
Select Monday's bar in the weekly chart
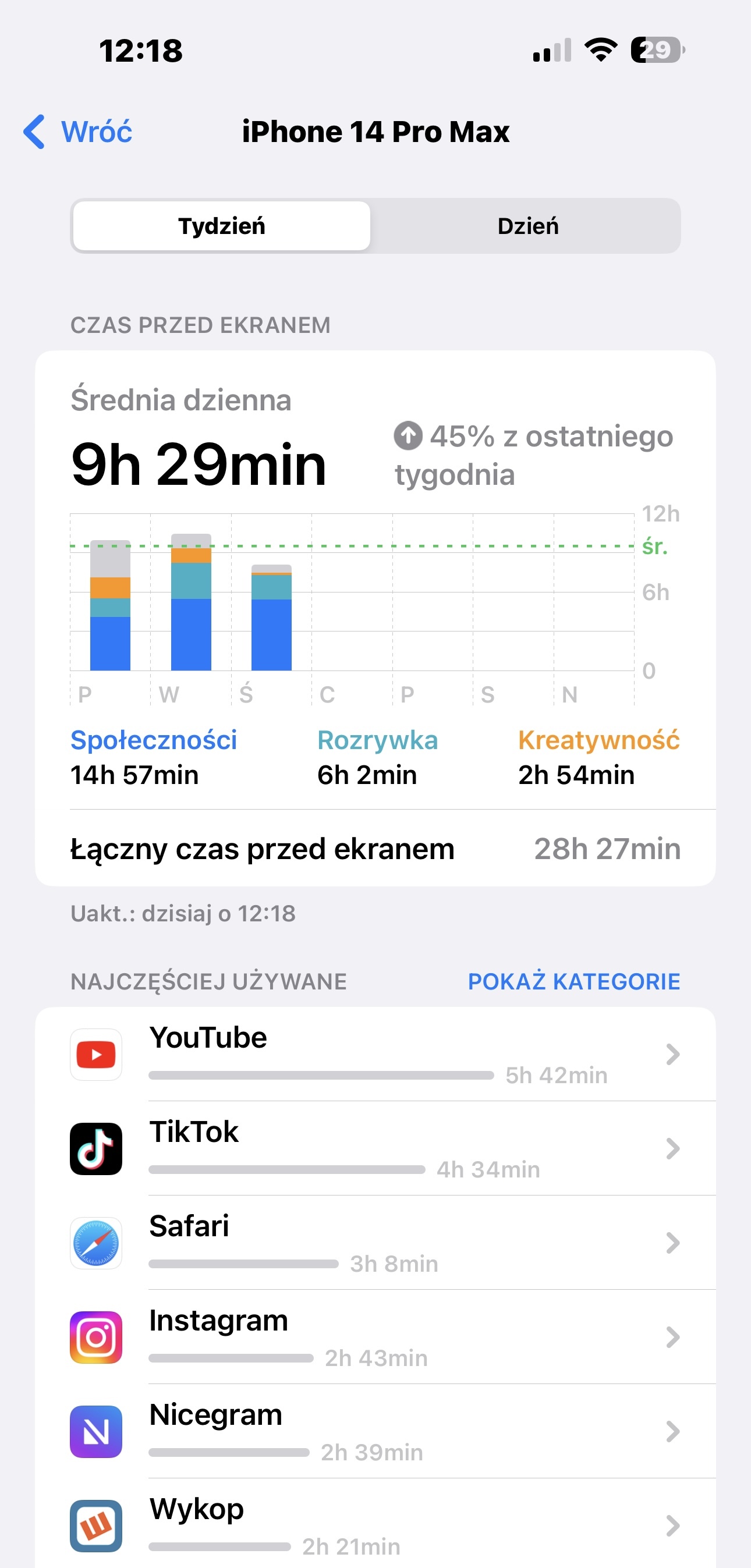point(110,606)
